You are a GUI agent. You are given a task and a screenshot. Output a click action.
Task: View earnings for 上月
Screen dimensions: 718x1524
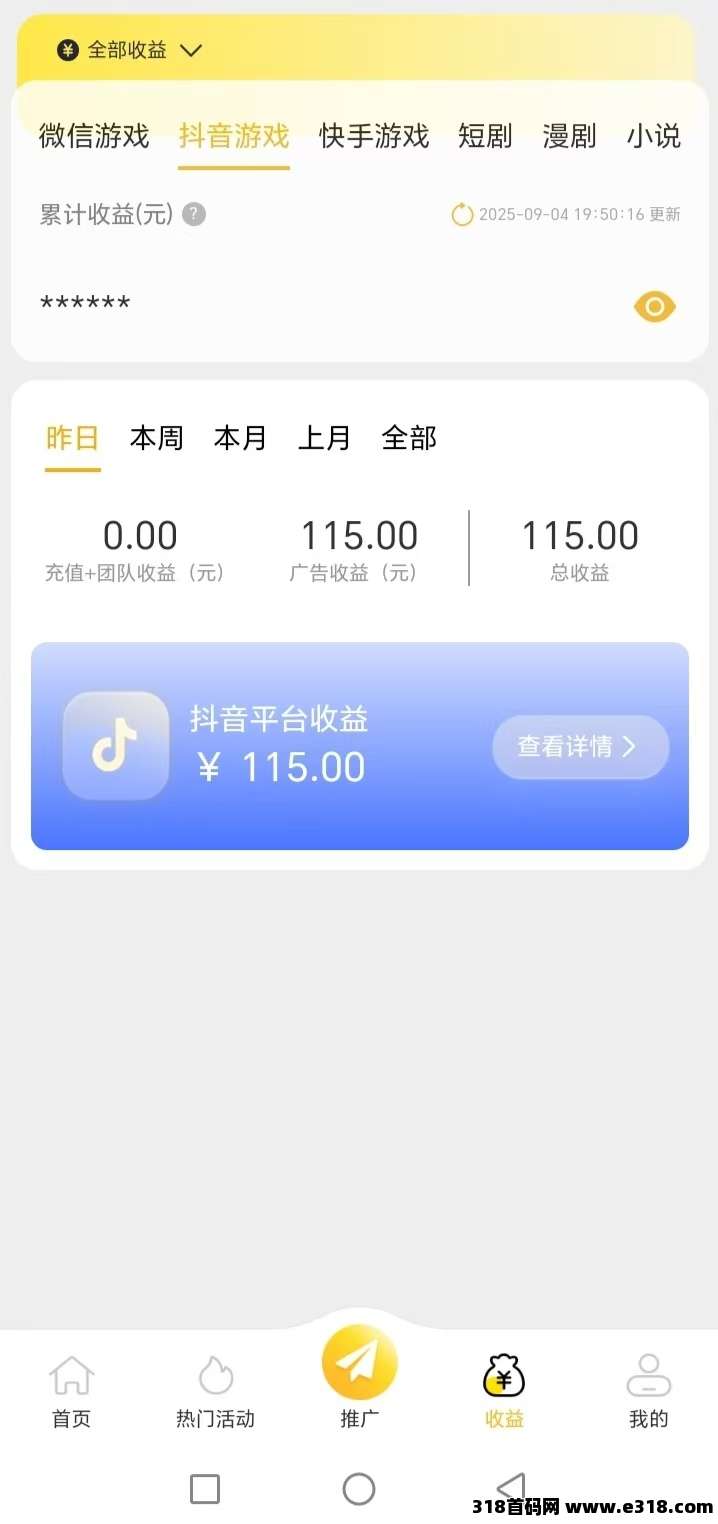pos(325,438)
